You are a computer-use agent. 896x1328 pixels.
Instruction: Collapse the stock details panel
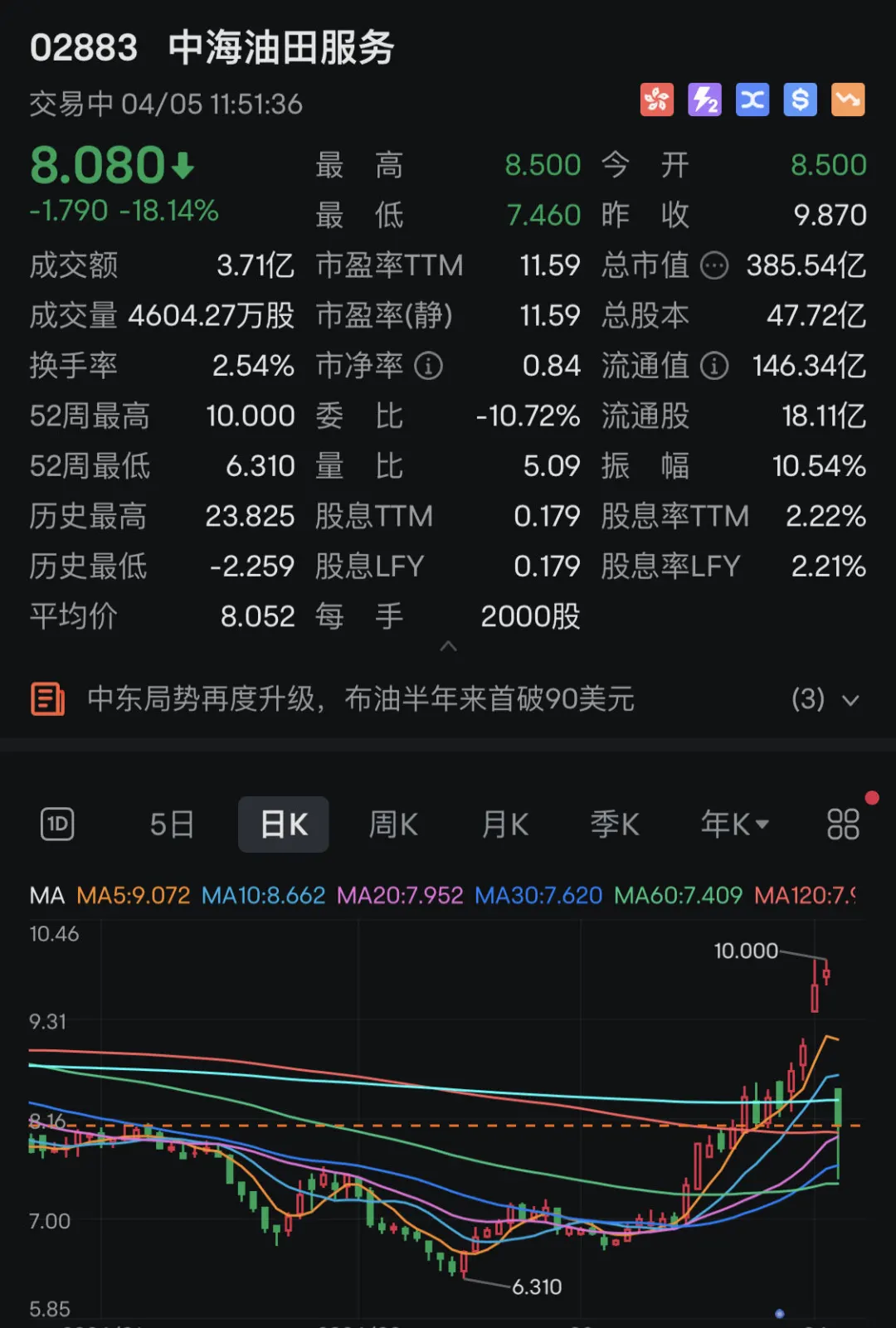click(x=448, y=646)
